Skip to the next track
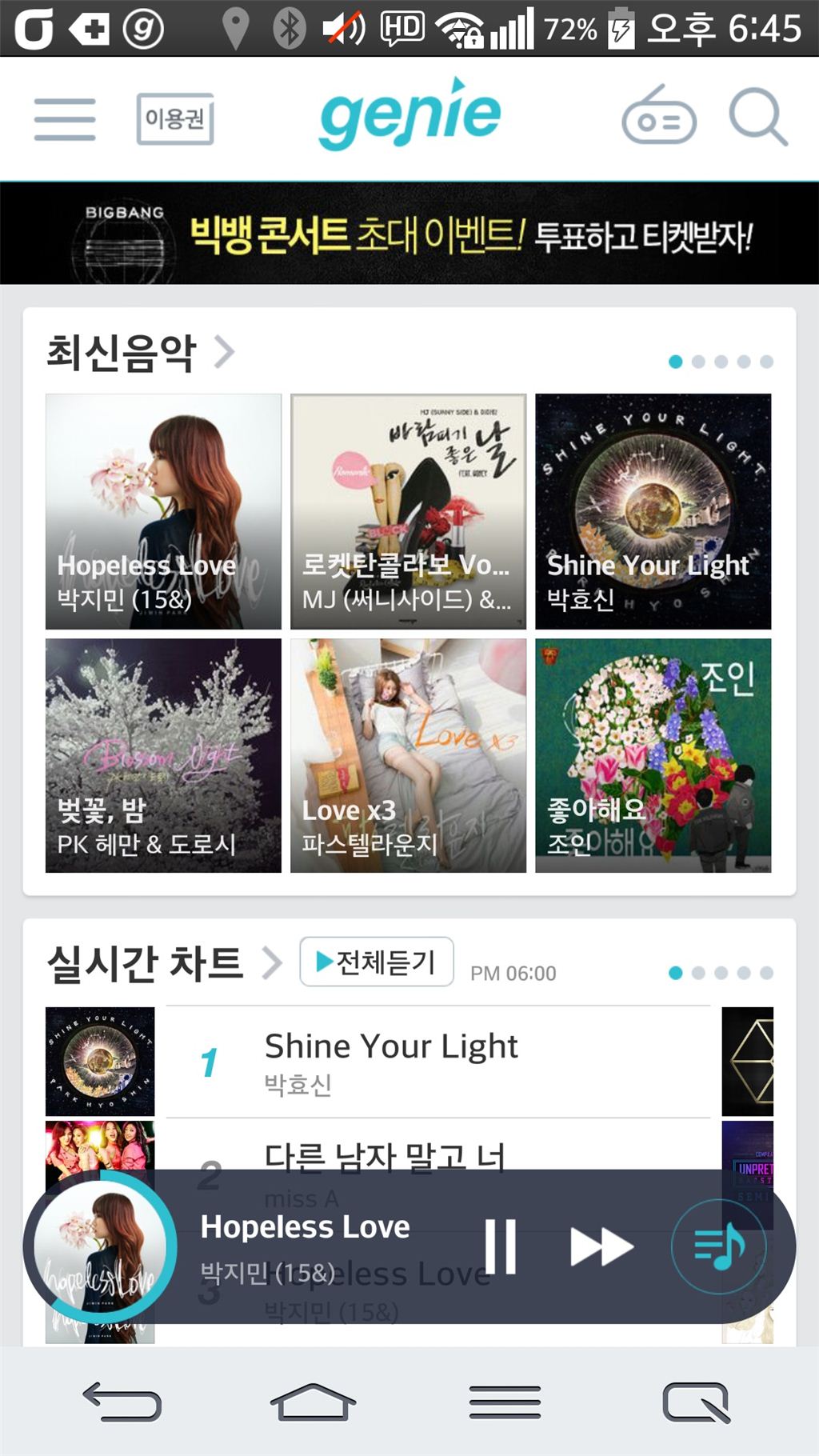Screen dimensions: 819x1456 pos(601,1246)
